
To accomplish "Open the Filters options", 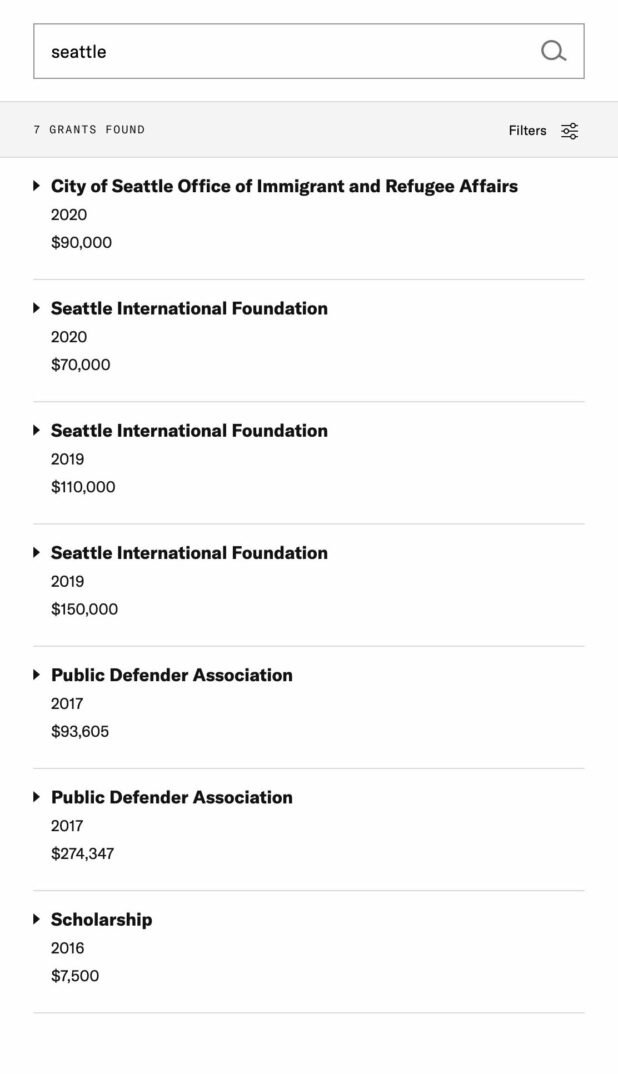I will pos(543,130).
